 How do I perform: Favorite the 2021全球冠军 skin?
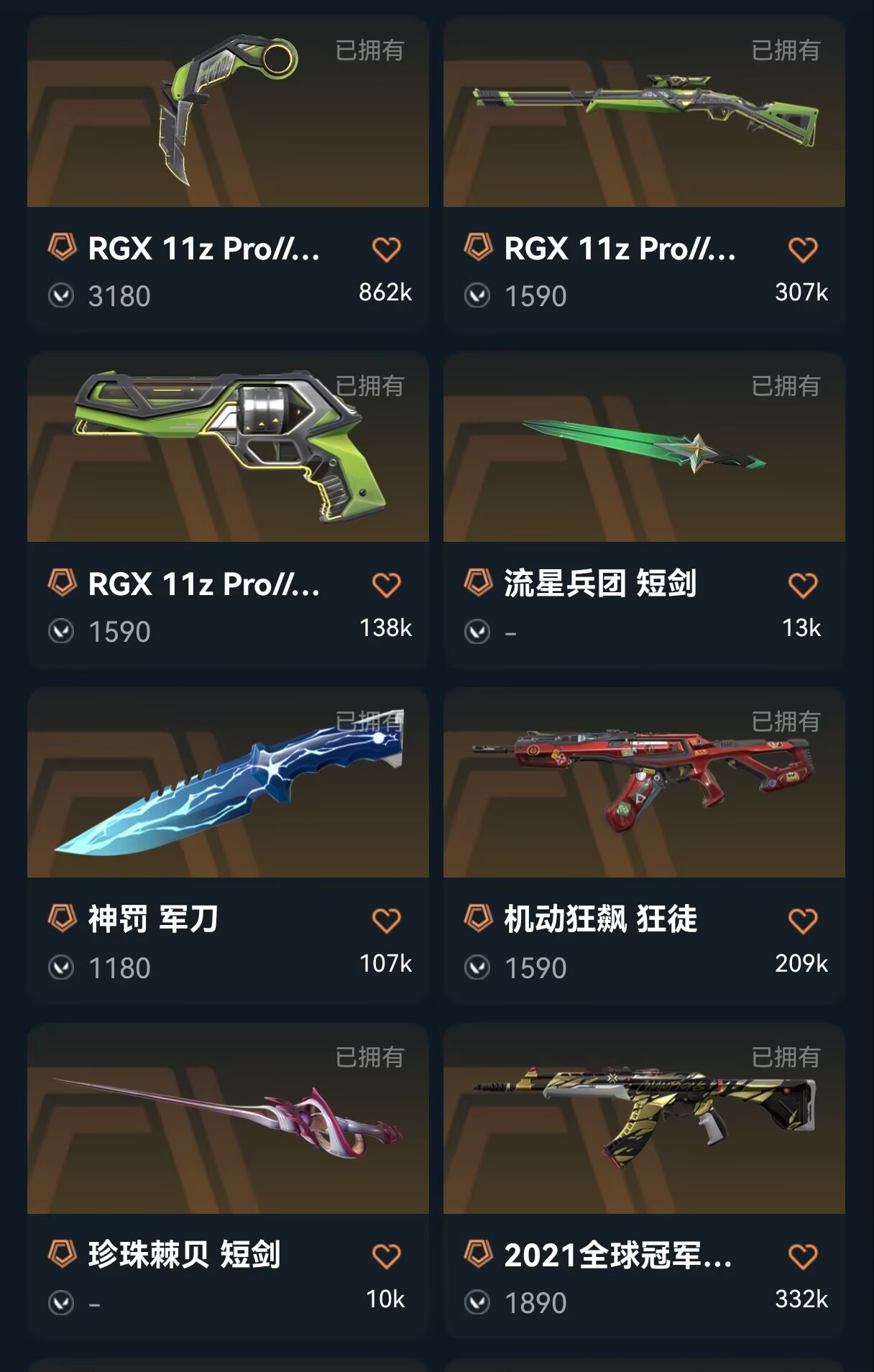(802, 1256)
